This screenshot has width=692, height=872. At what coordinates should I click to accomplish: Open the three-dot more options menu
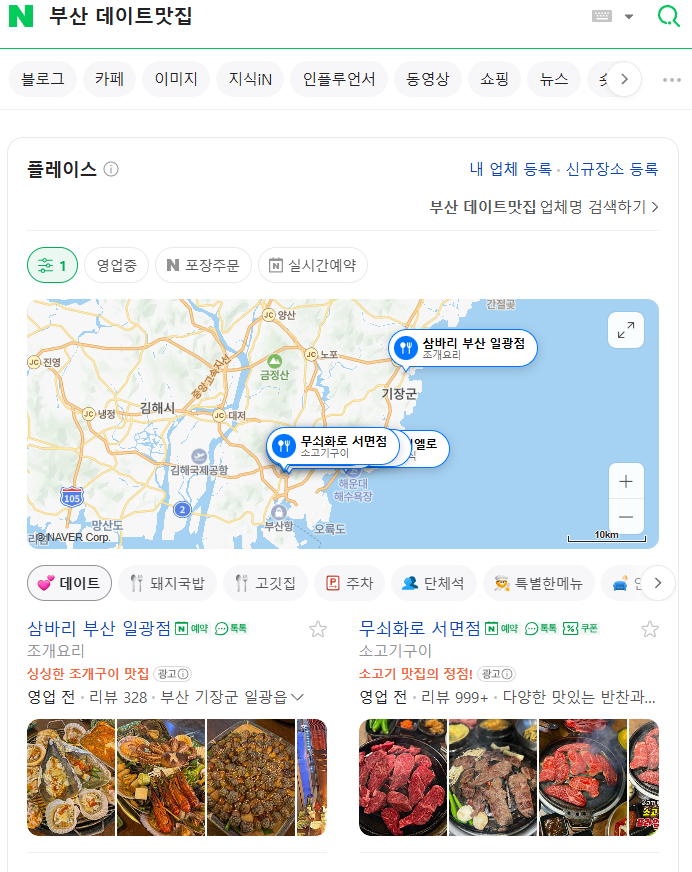click(x=672, y=79)
